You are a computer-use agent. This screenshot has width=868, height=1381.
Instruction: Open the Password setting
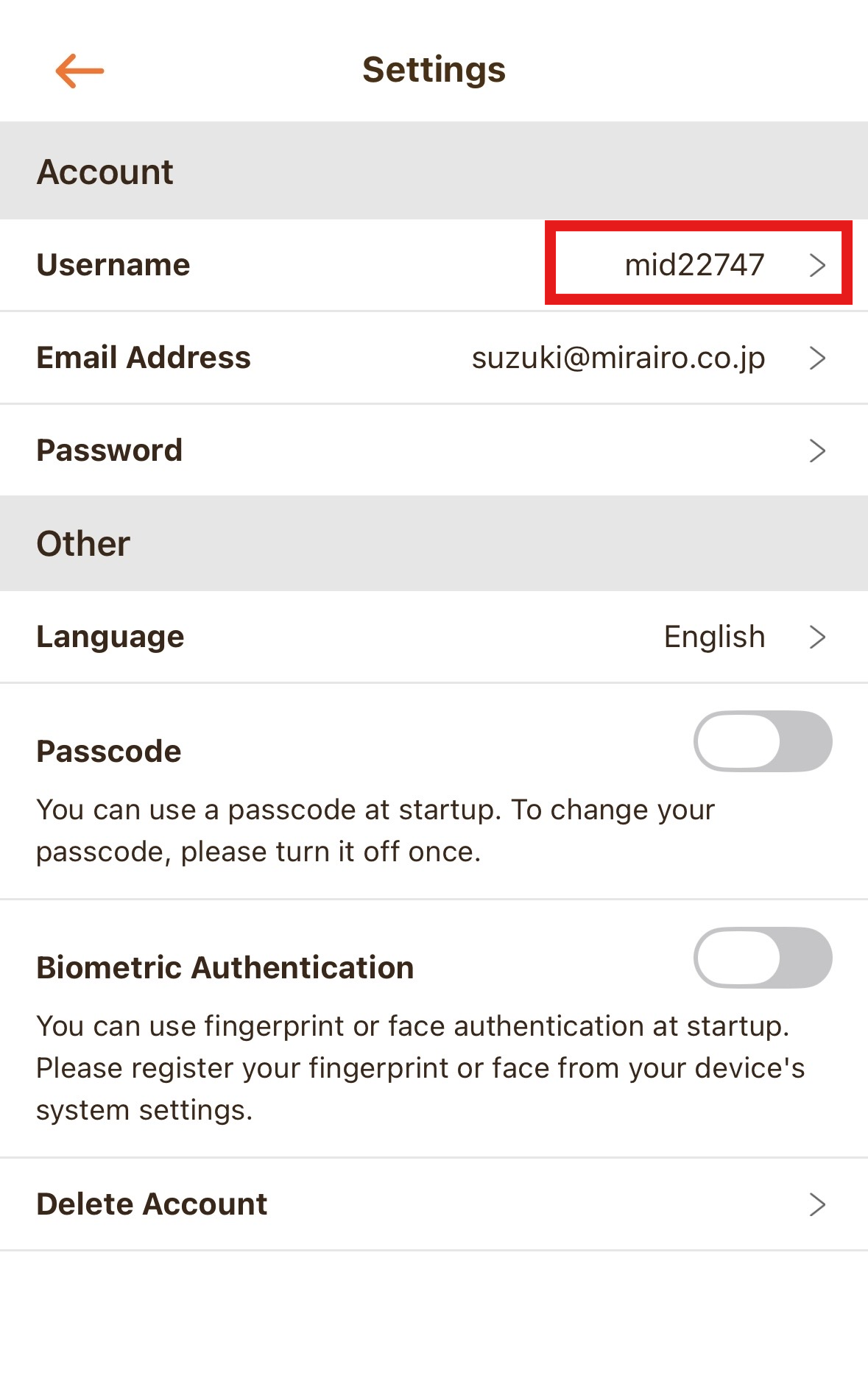[x=434, y=451]
